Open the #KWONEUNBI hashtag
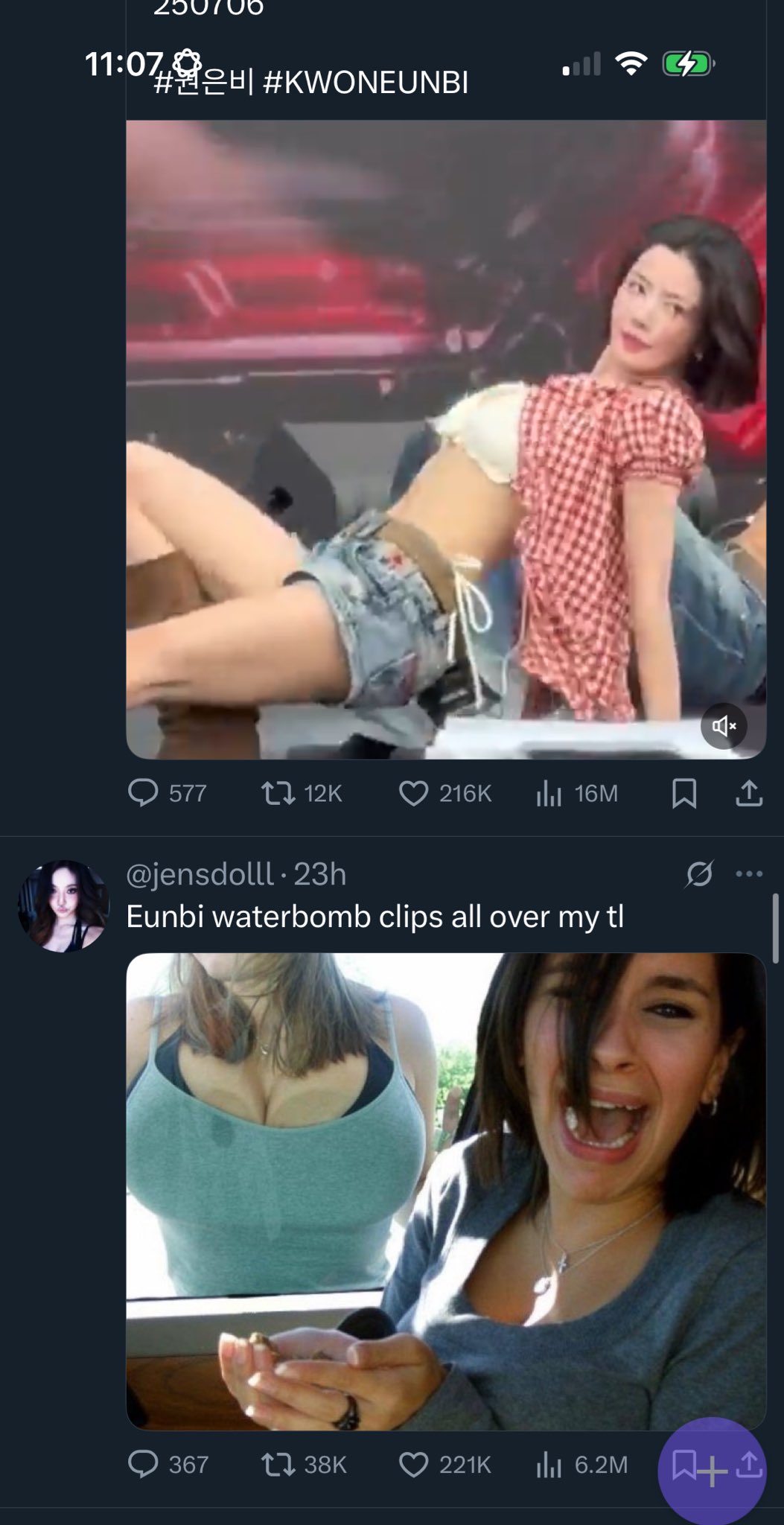 click(x=366, y=83)
